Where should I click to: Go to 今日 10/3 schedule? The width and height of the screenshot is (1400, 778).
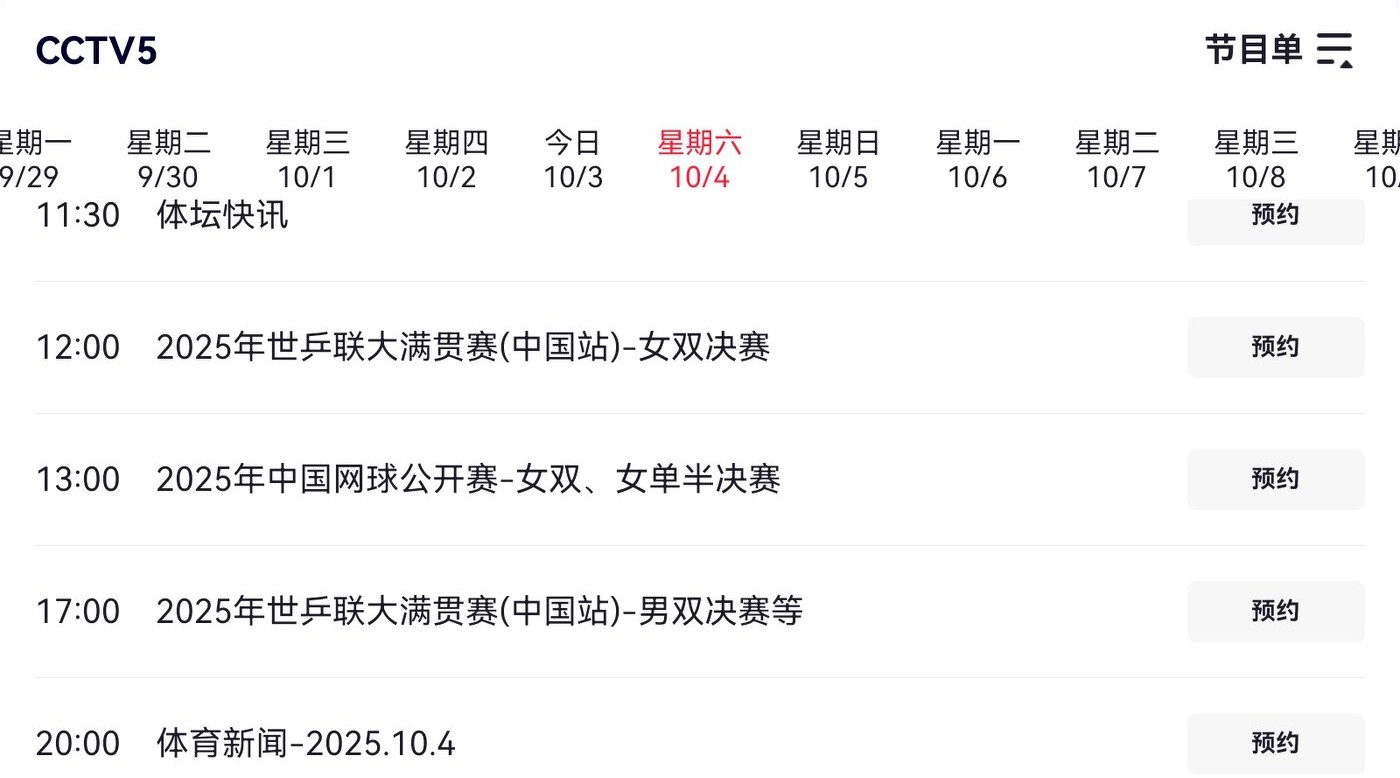coord(573,160)
